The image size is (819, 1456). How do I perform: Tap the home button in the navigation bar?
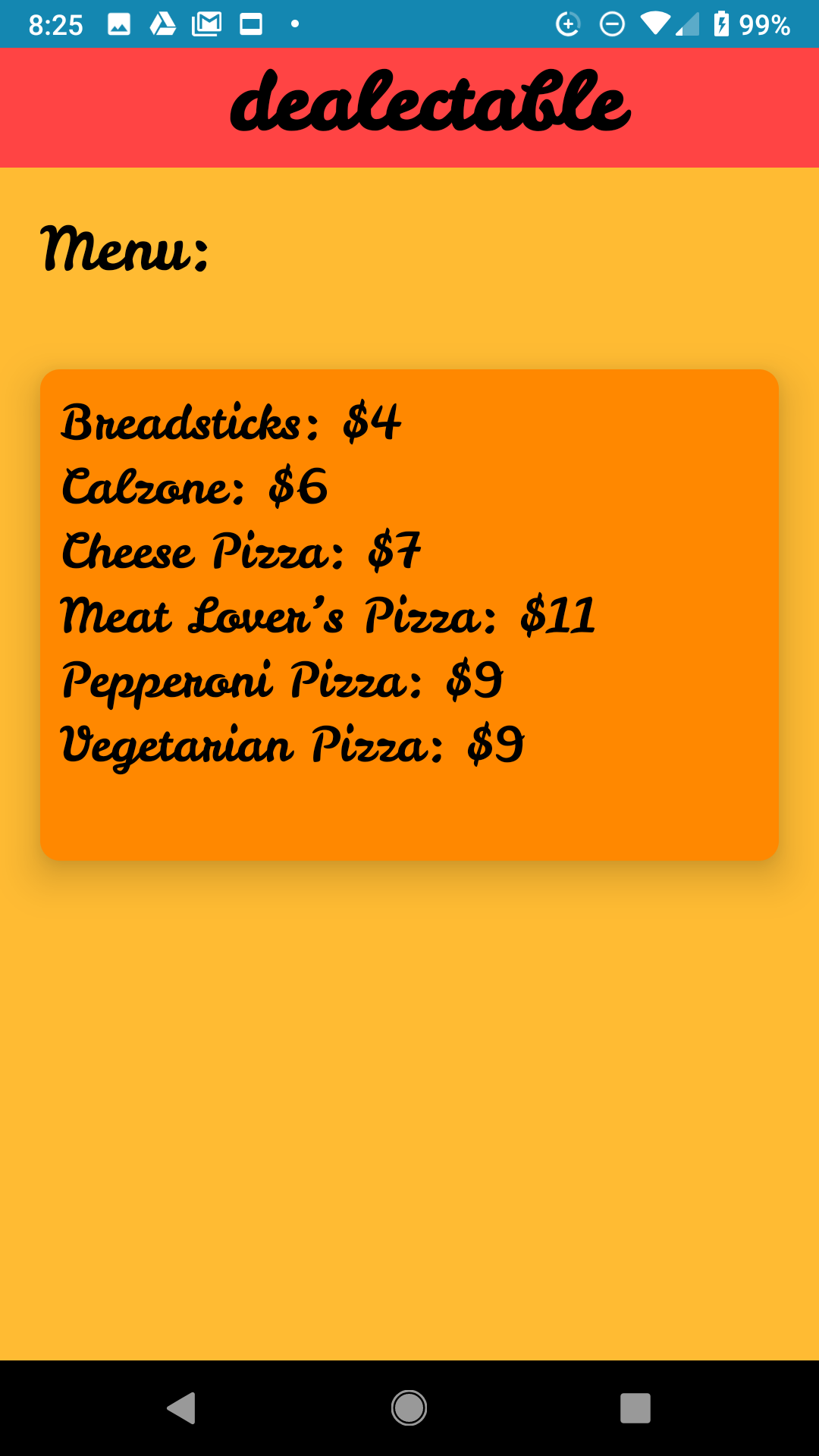(409, 1408)
